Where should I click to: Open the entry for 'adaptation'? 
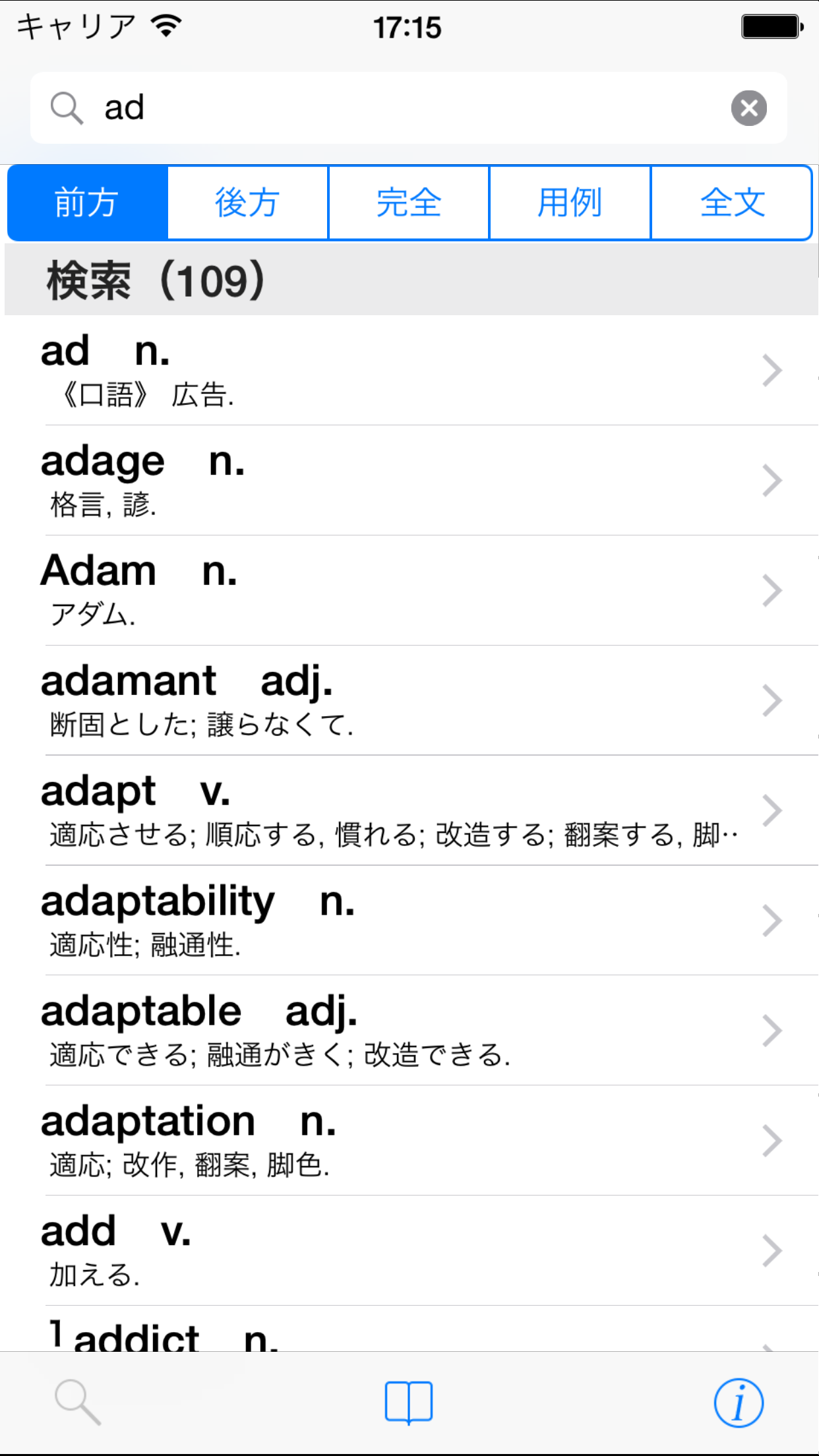pos(396,1141)
